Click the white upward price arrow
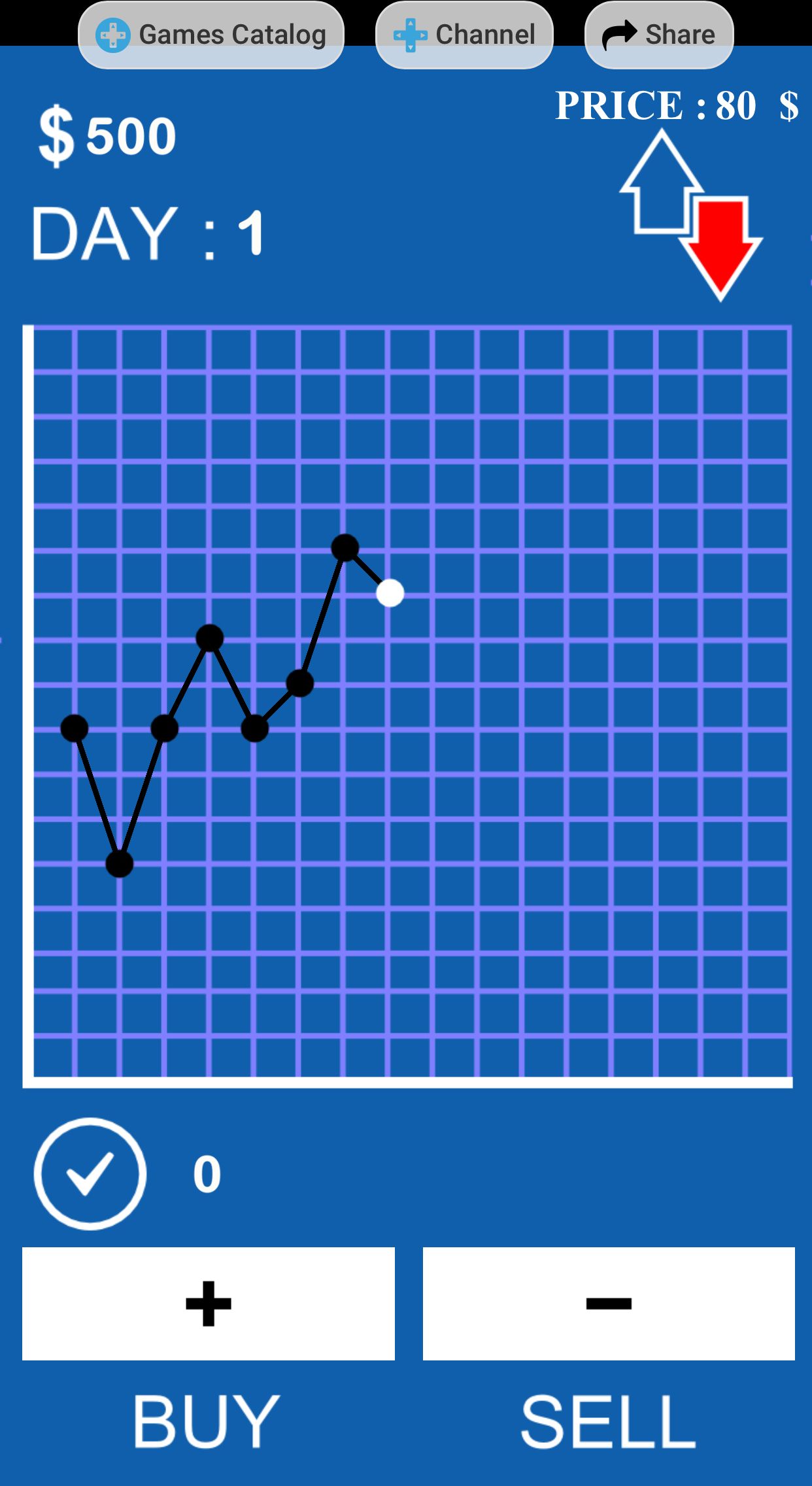This screenshot has height=1486, width=812. click(662, 183)
